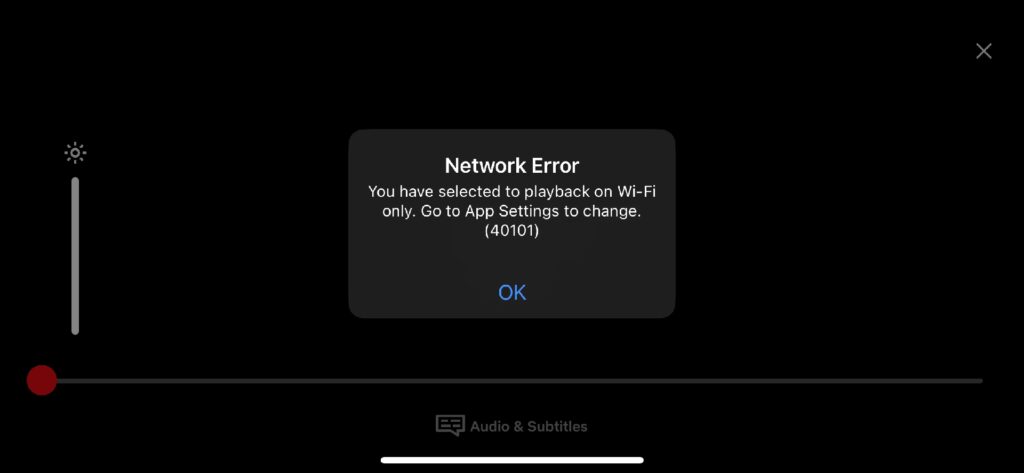Tap the red playback scrubber handle
Screen dimensions: 1024x473
(41, 380)
